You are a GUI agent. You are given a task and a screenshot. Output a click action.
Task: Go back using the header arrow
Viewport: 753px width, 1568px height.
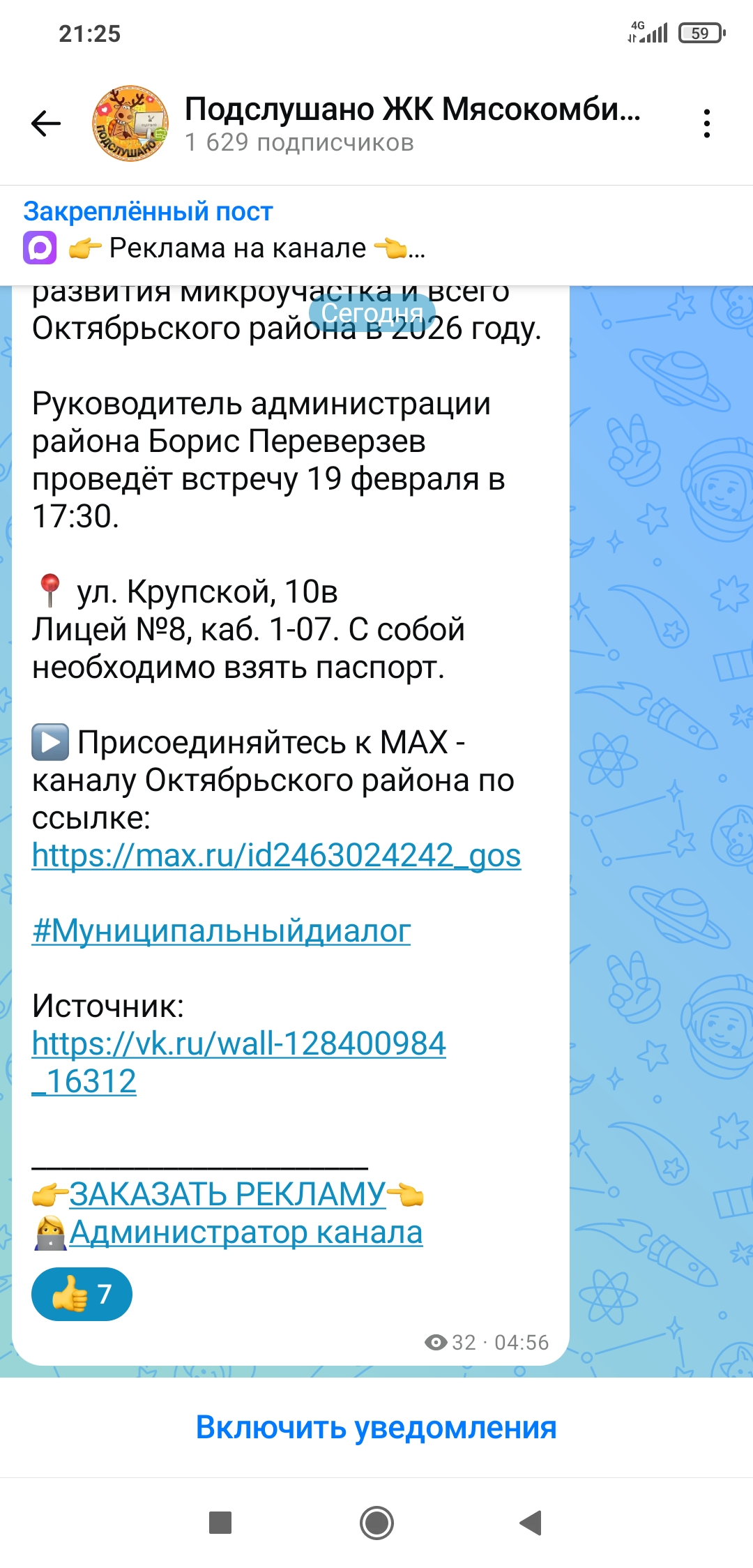(x=46, y=123)
